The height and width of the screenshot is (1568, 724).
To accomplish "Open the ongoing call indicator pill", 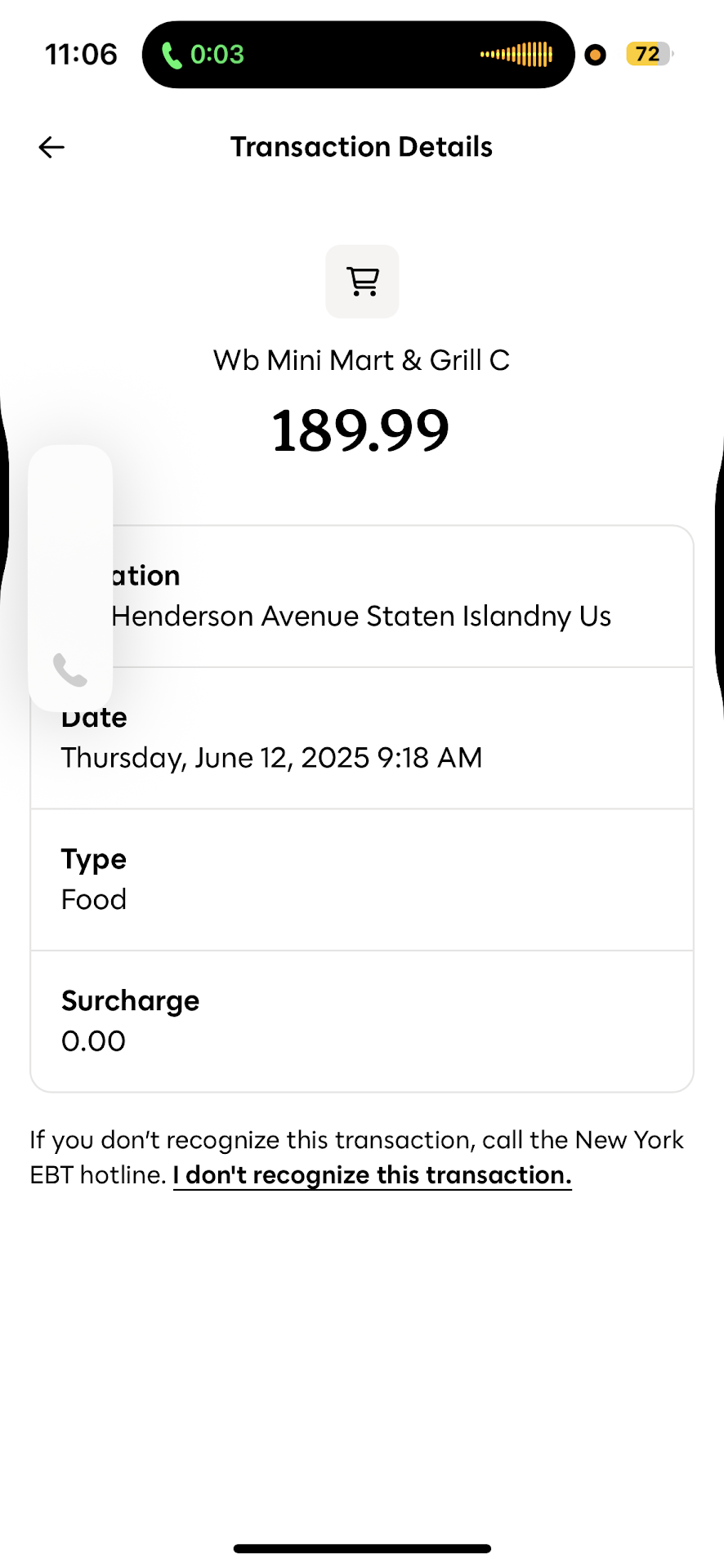I will tap(358, 55).
